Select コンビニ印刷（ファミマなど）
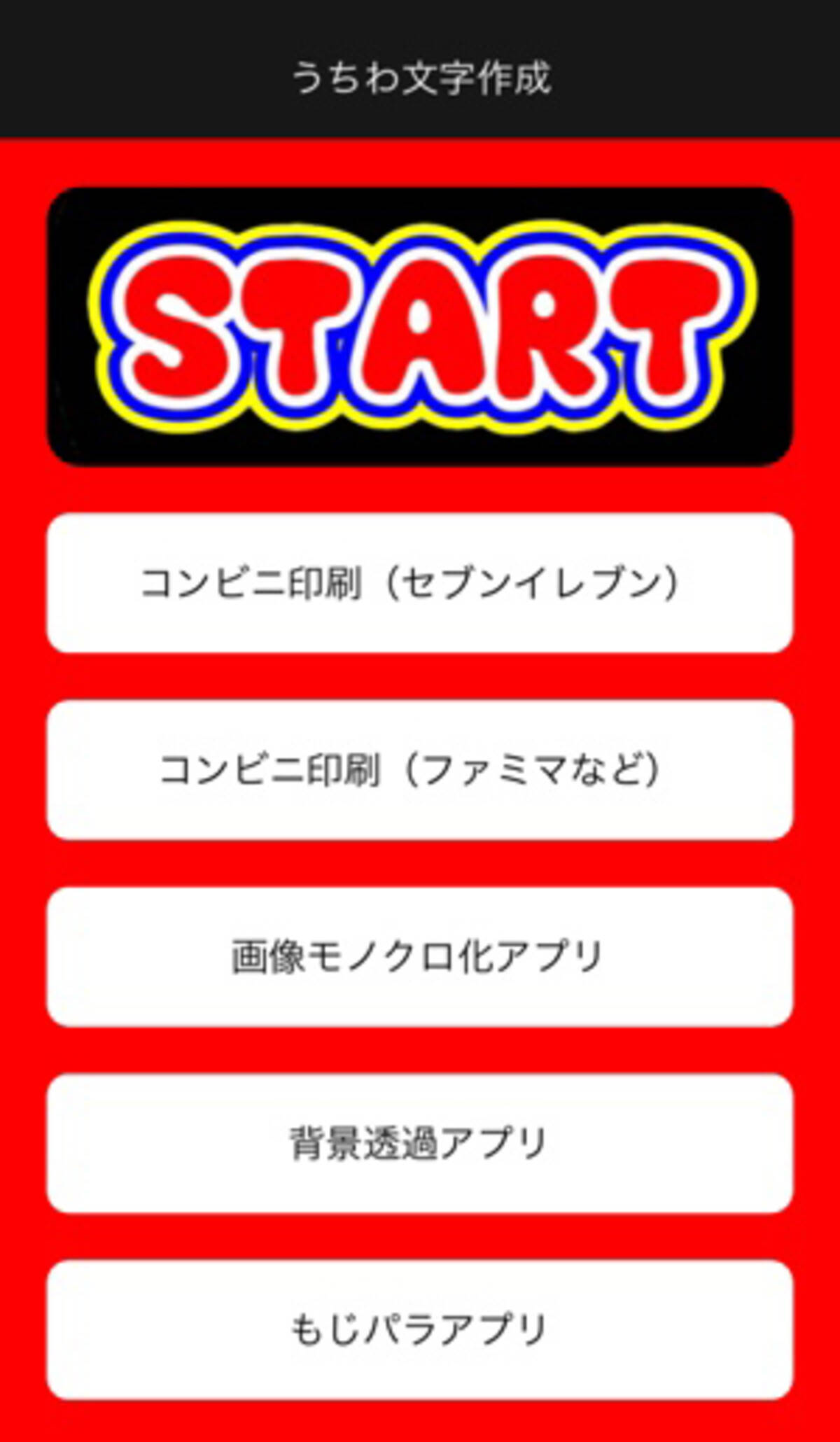Image resolution: width=840 pixels, height=1442 pixels. 420,769
